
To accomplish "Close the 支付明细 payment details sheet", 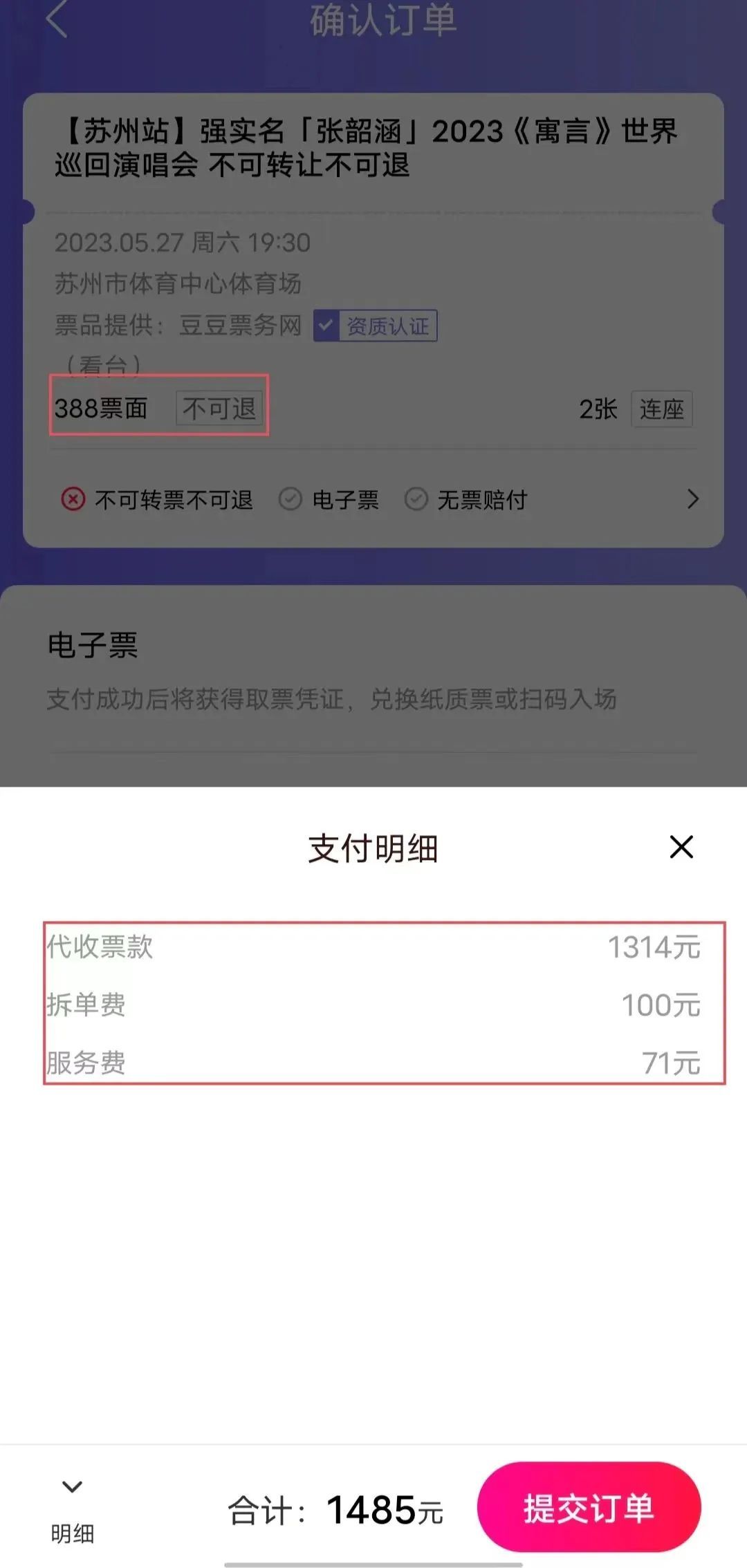I will pyautogui.click(x=681, y=847).
